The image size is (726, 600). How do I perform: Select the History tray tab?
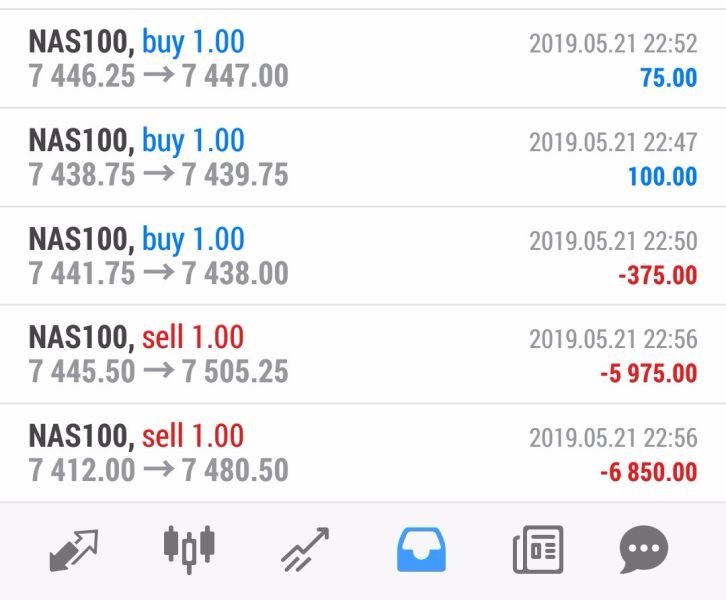421,549
